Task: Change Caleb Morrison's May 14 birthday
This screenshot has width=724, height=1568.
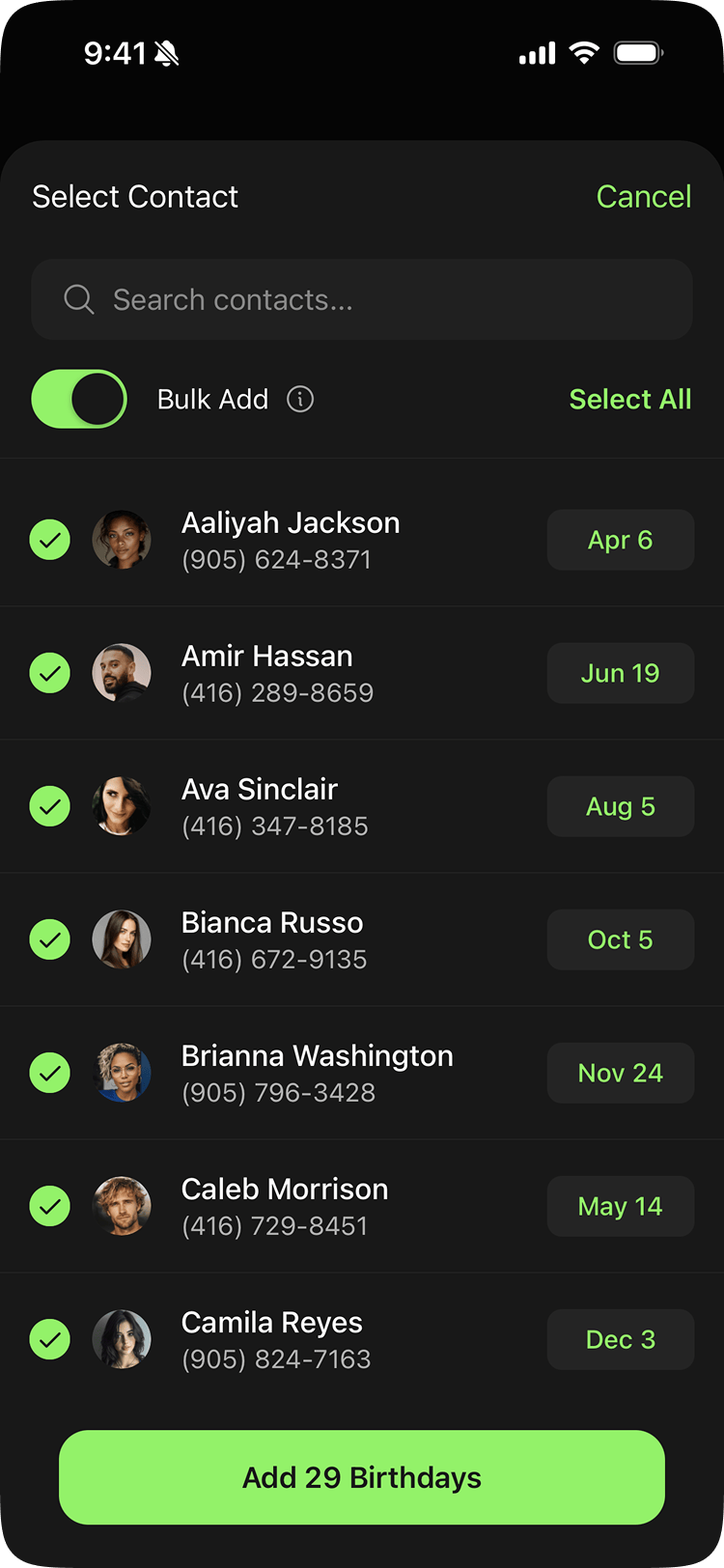Action: (620, 1206)
